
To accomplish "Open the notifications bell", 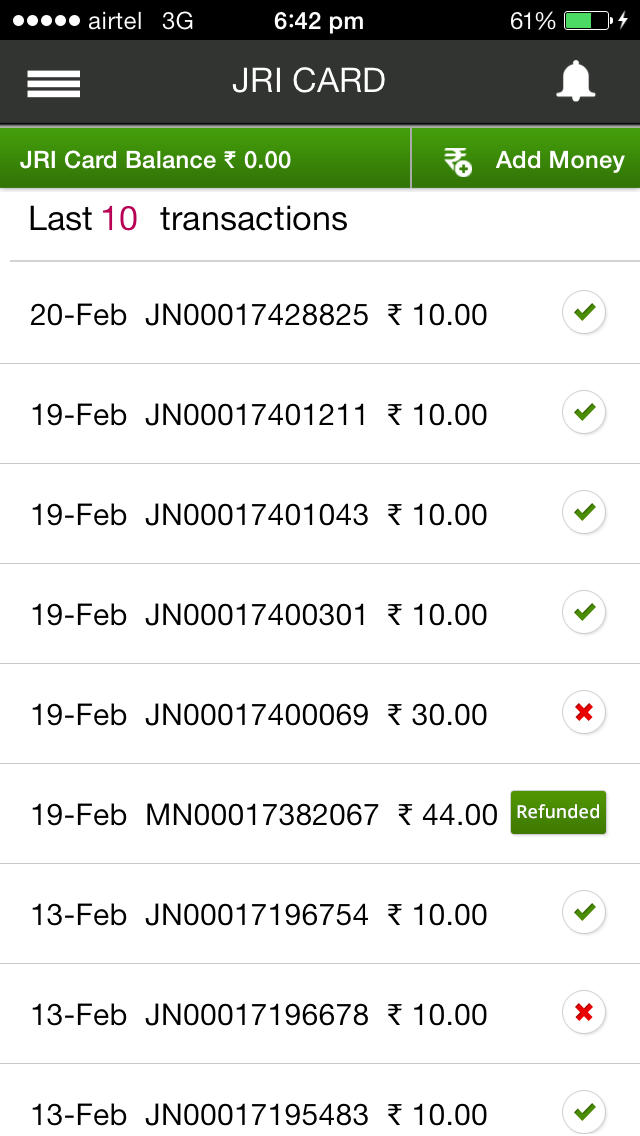I will tap(575, 81).
